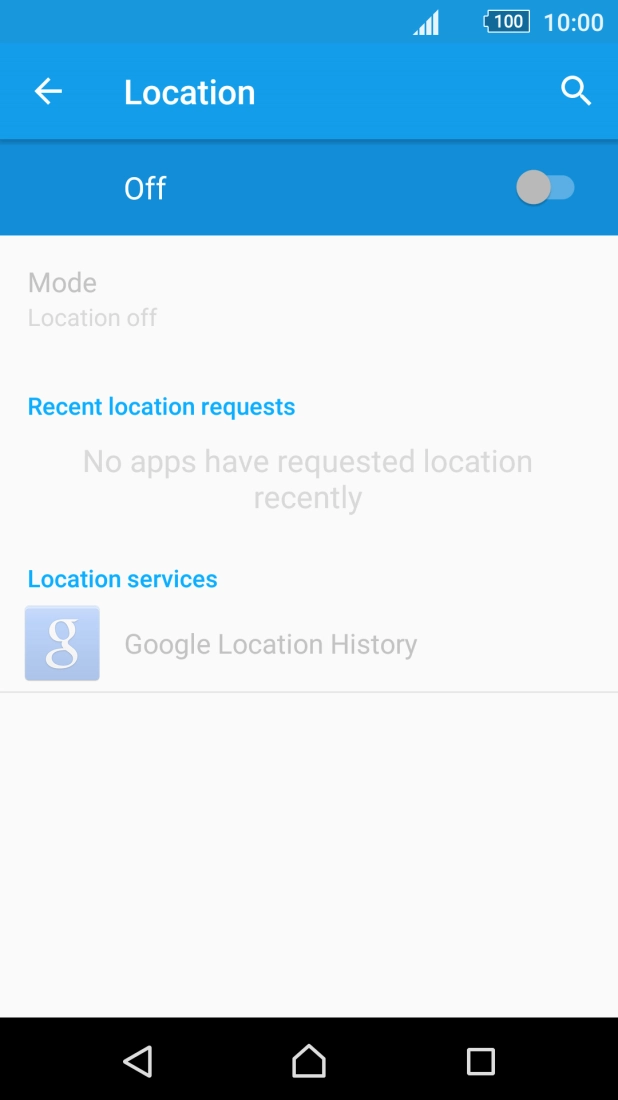
Task: Open the Mode setting
Action: coord(92,299)
